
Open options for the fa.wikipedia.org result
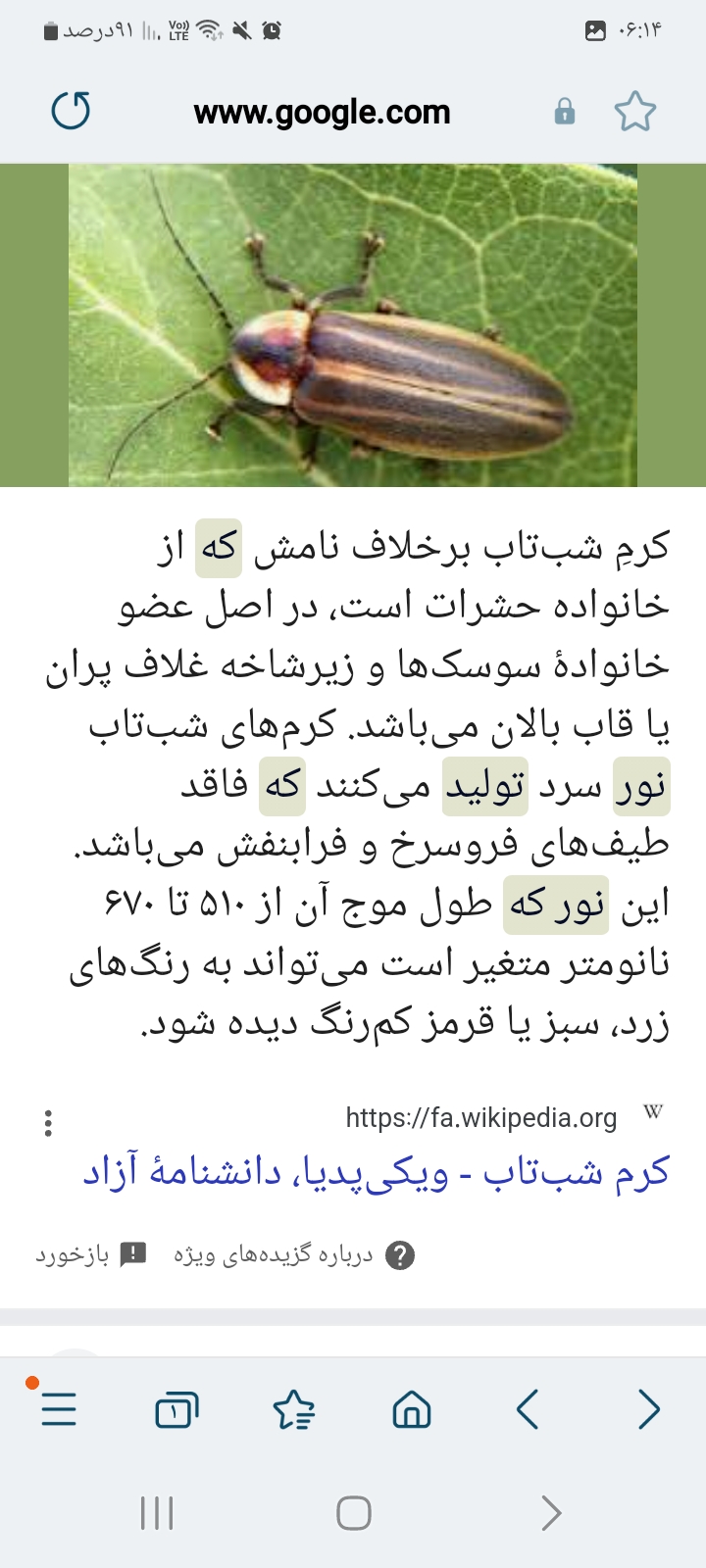click(48, 1123)
